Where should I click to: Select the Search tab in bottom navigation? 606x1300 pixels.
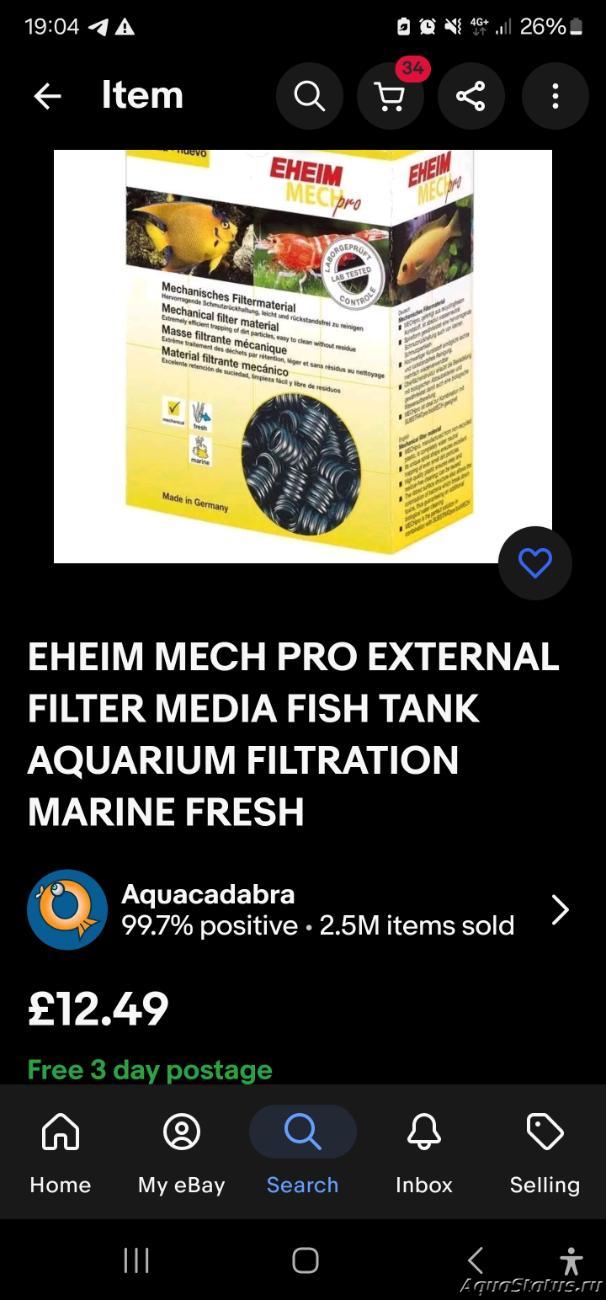[302, 1153]
